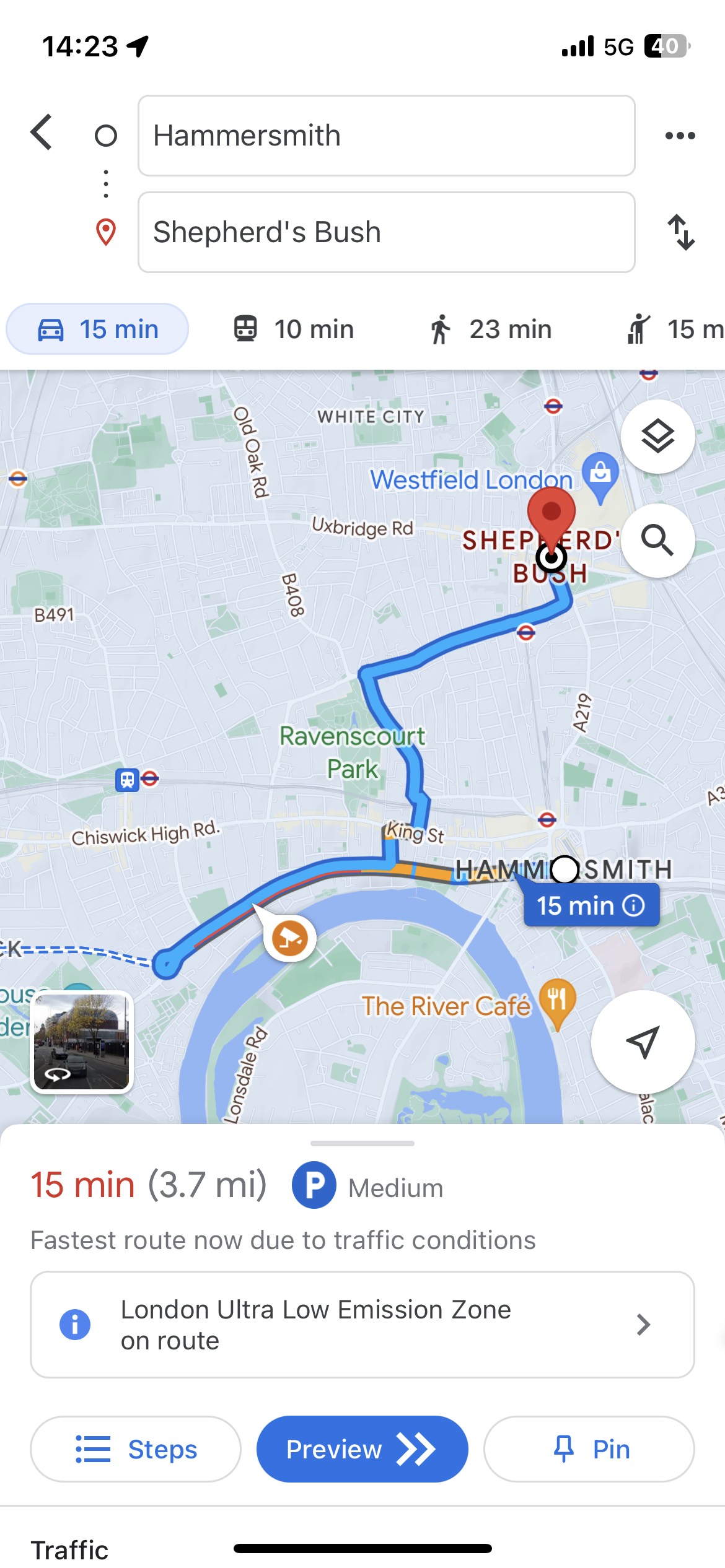Open London Ultra Low Emission Zone details

[x=362, y=1325]
